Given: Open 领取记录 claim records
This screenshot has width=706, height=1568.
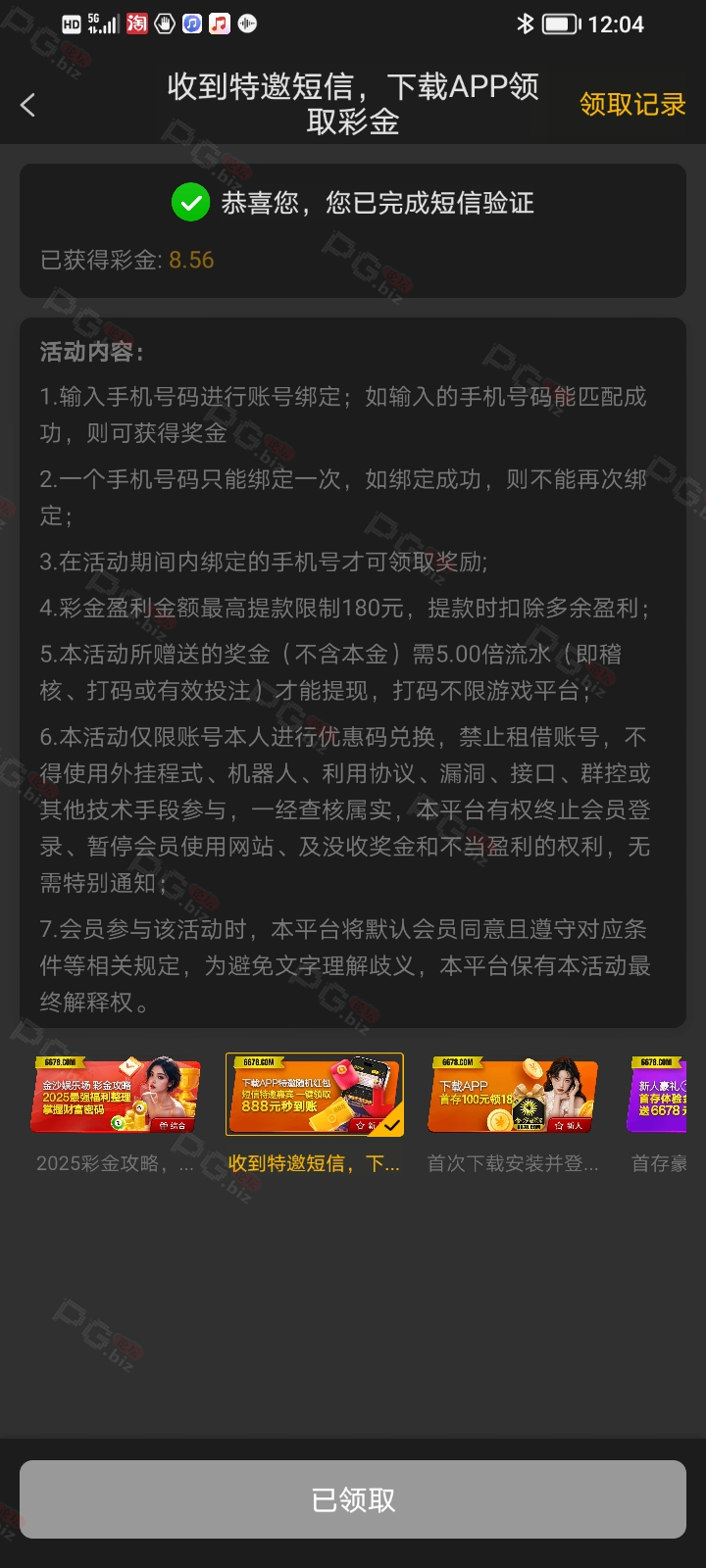Looking at the screenshot, I should 632,105.
